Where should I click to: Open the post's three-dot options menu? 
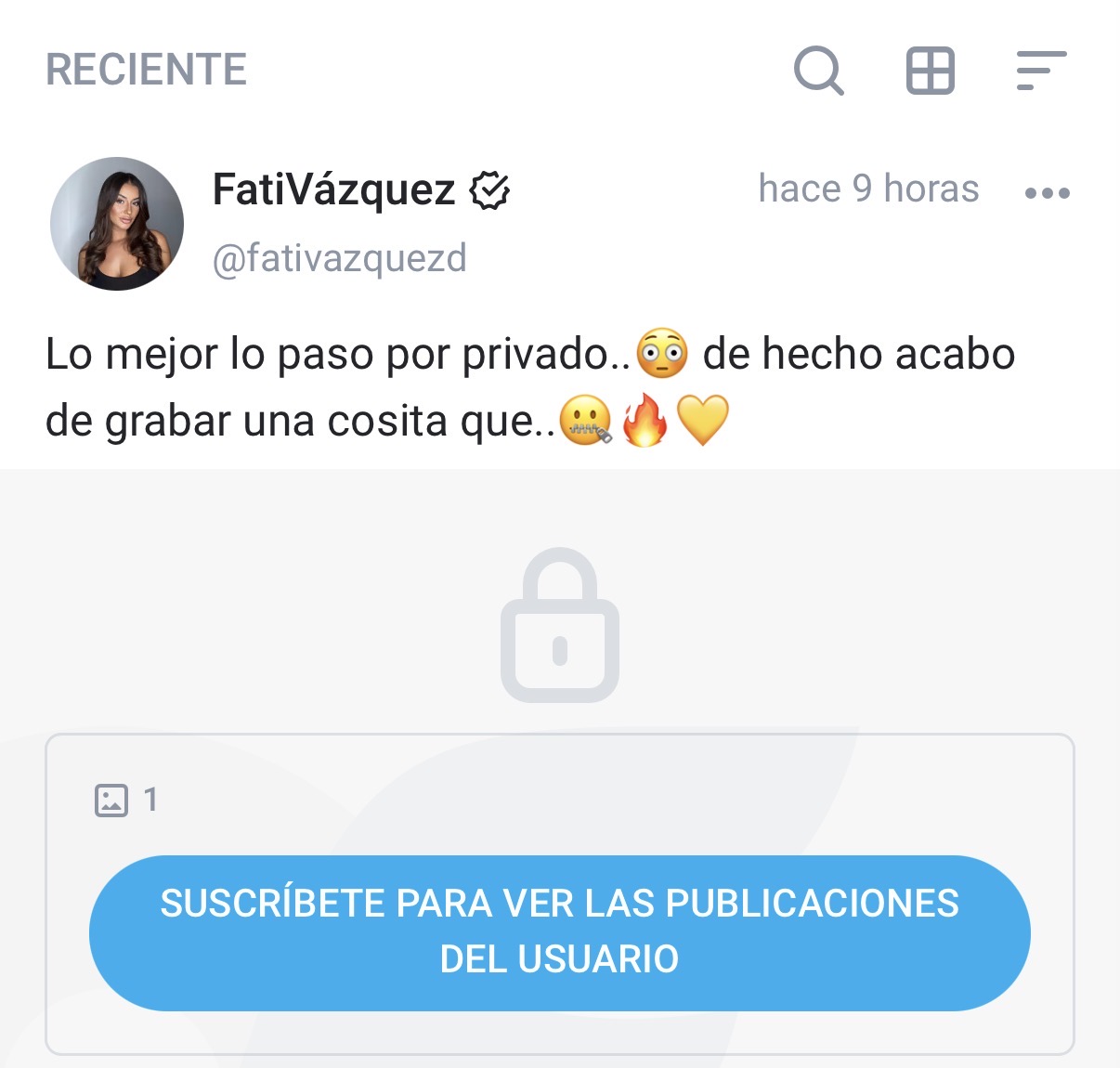click(1047, 193)
